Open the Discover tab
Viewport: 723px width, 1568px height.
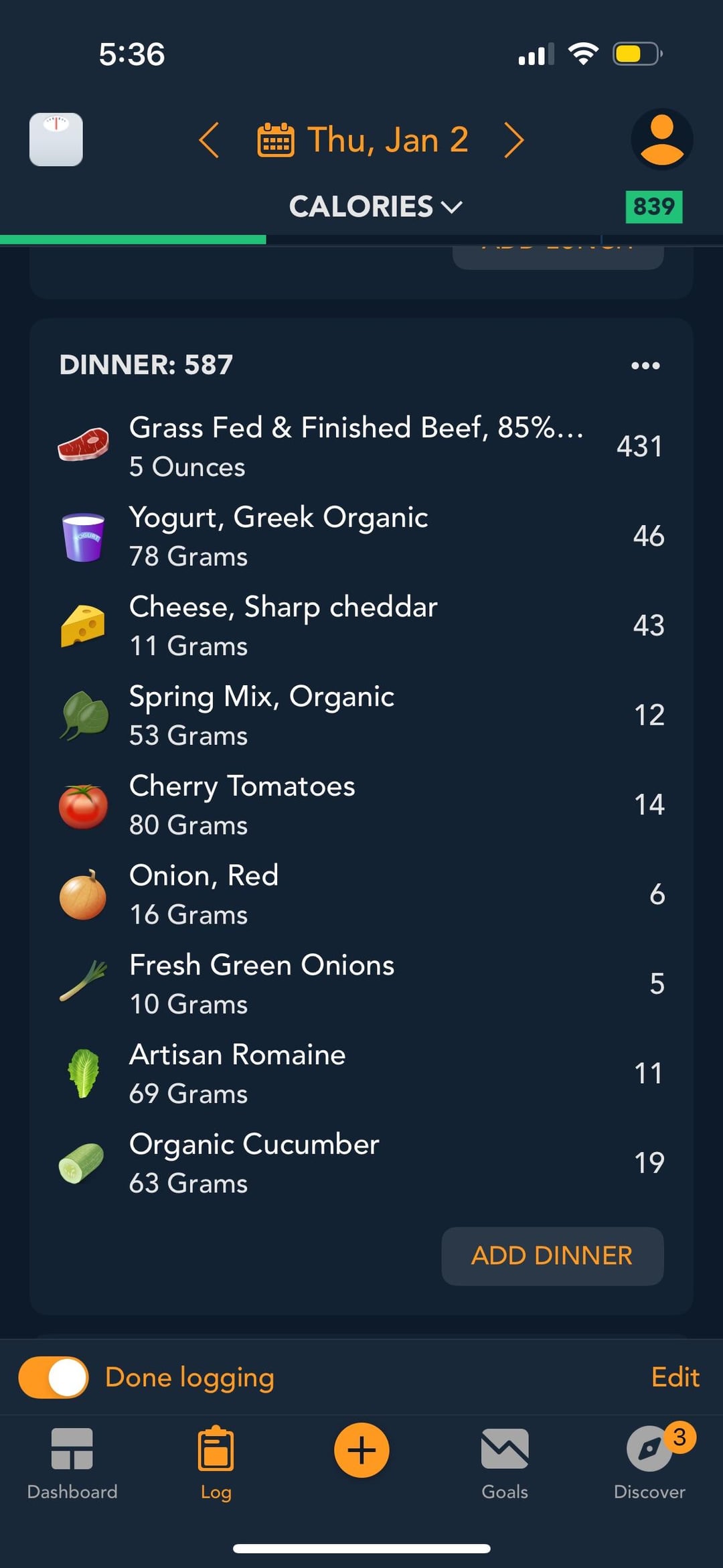click(649, 1464)
